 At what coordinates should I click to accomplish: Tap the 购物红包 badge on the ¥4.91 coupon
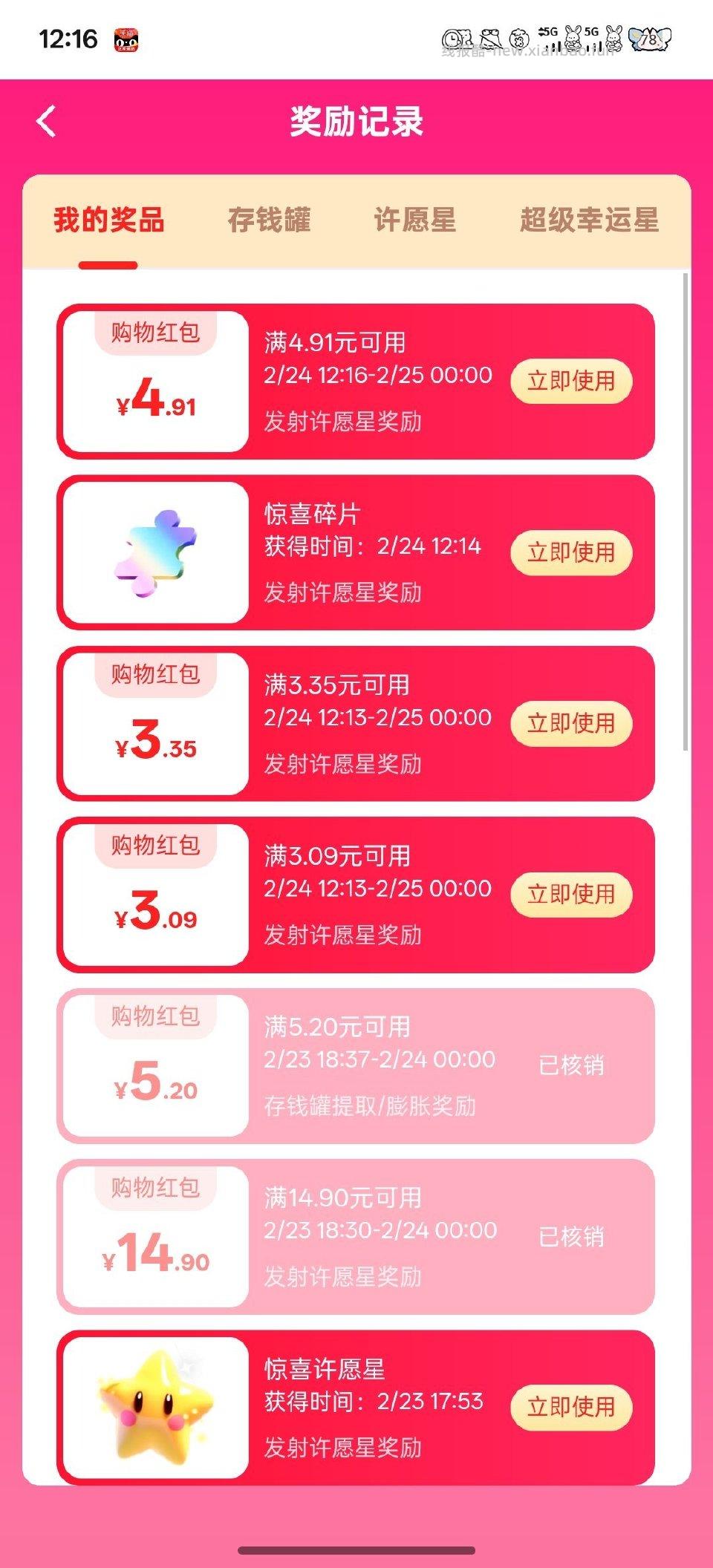[x=156, y=336]
